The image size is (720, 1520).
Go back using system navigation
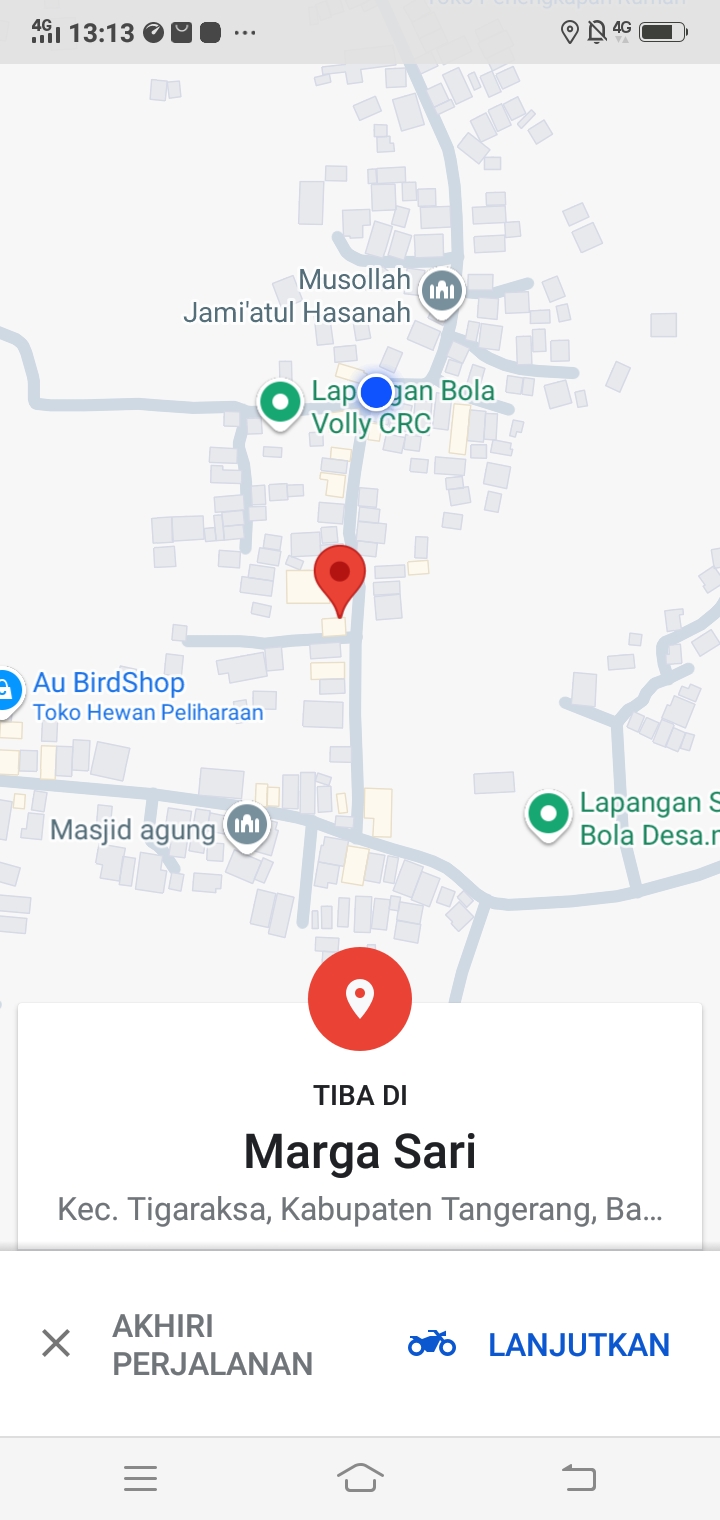(x=578, y=1477)
